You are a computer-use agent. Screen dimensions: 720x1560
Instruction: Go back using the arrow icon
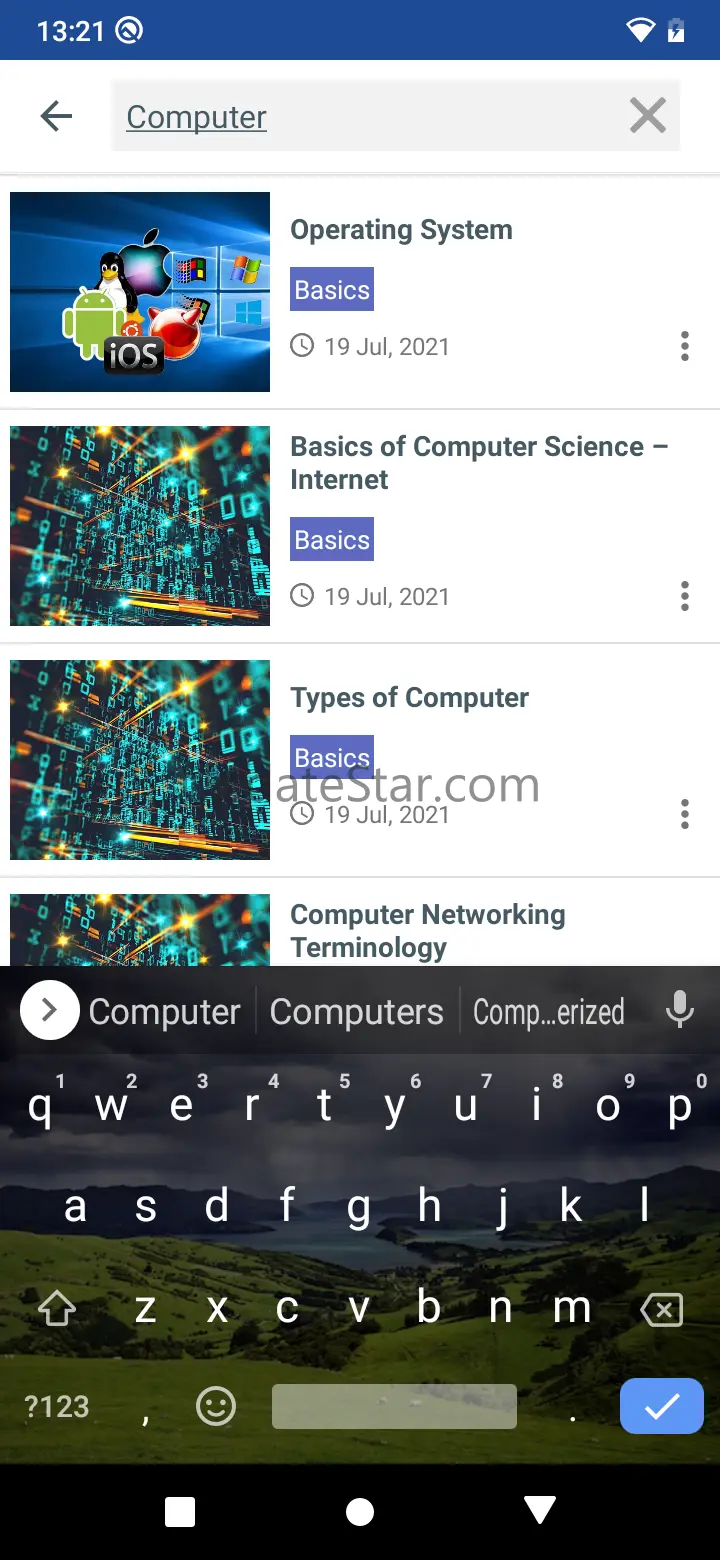click(x=56, y=117)
